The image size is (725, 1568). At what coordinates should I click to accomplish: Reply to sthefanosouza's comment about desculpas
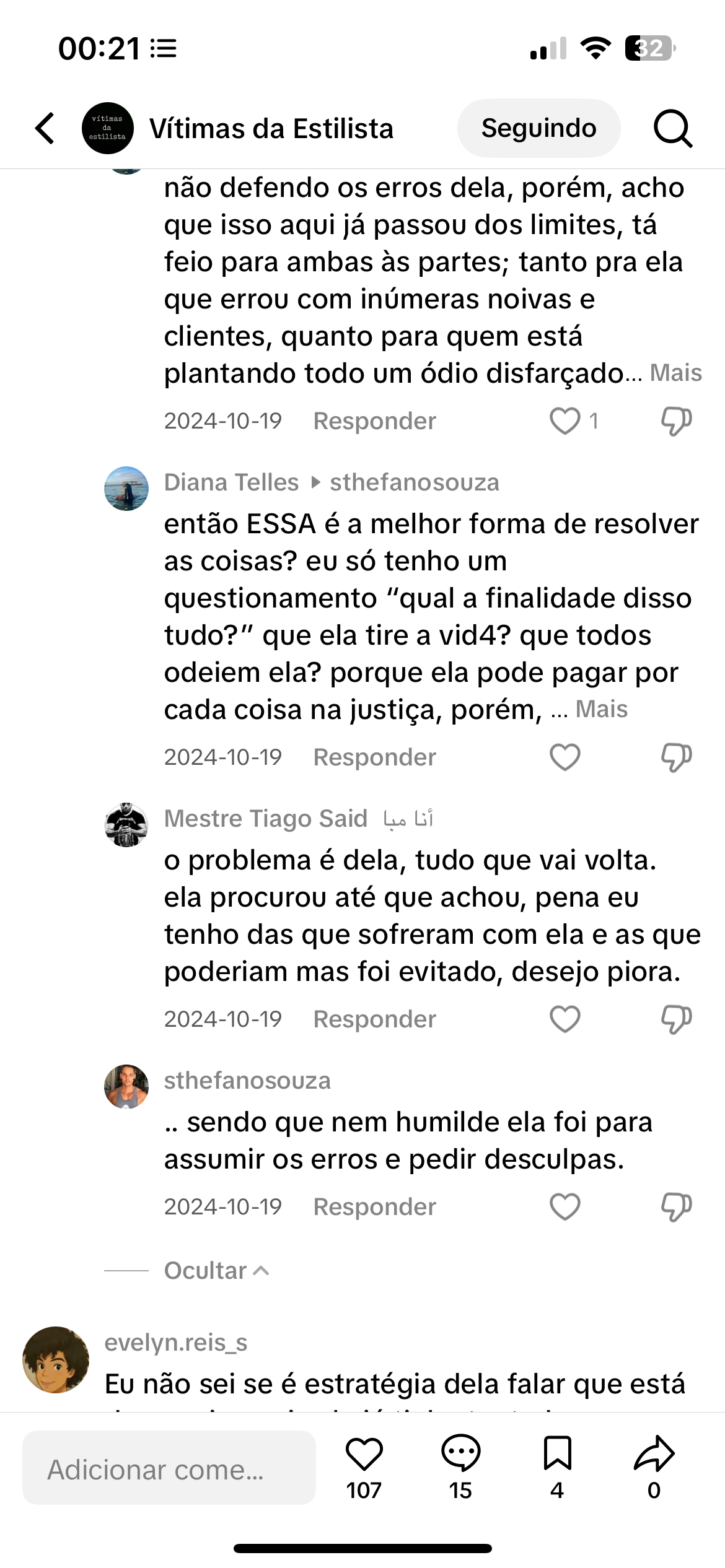374,1207
